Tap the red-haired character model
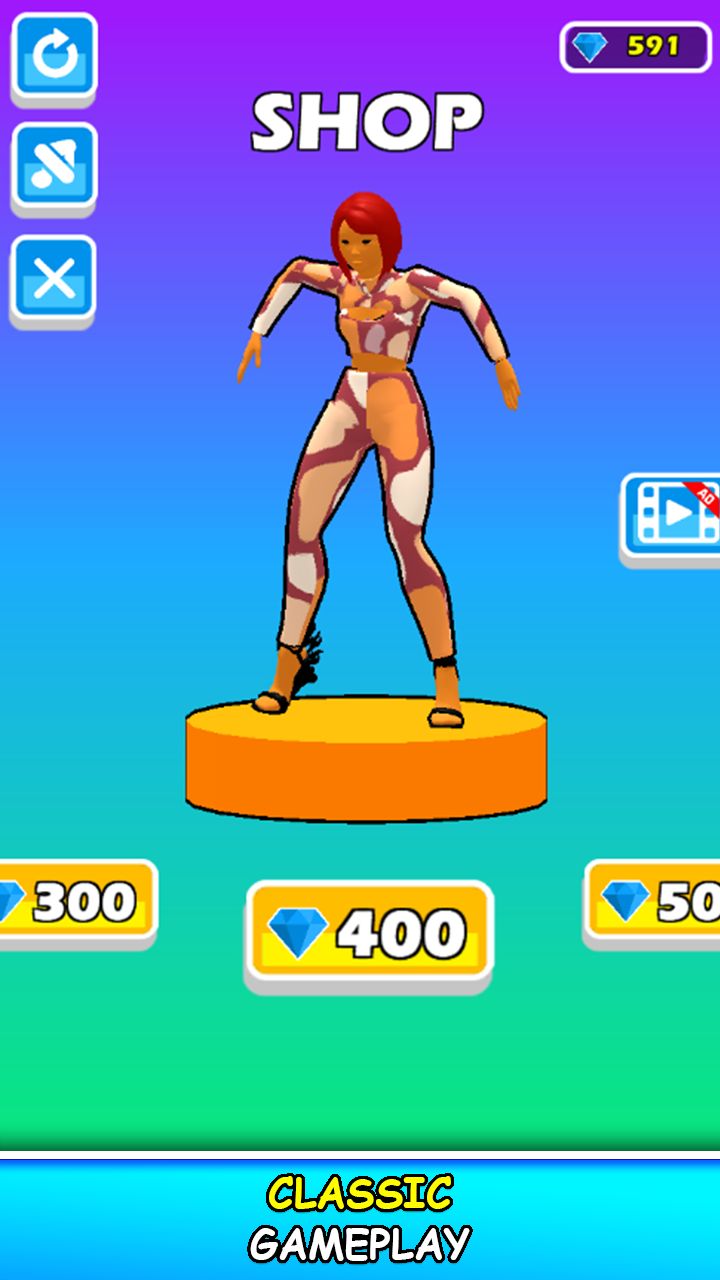The width and height of the screenshot is (720, 1280). coord(368,430)
